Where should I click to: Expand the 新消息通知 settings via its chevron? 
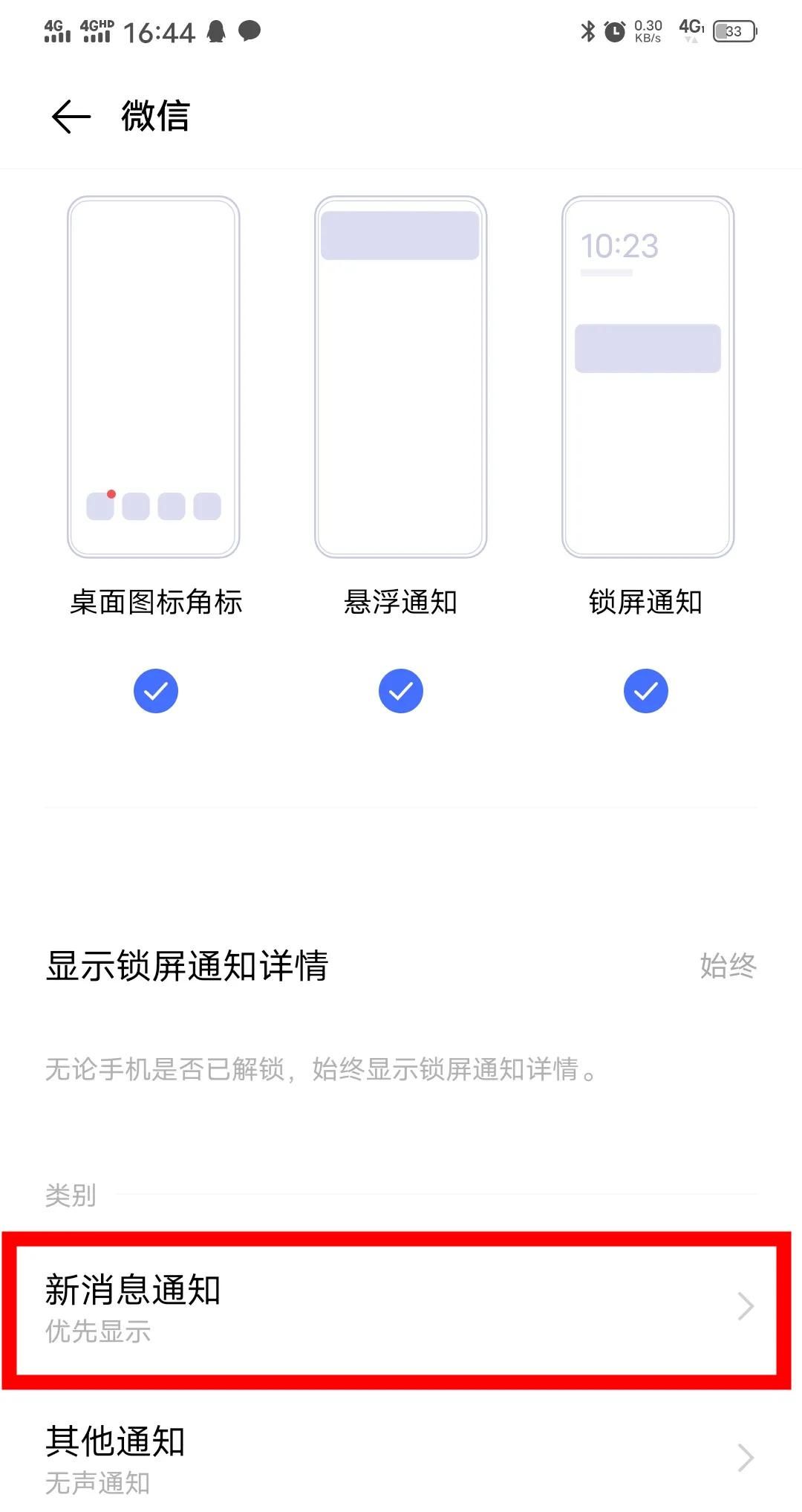[x=746, y=1307]
